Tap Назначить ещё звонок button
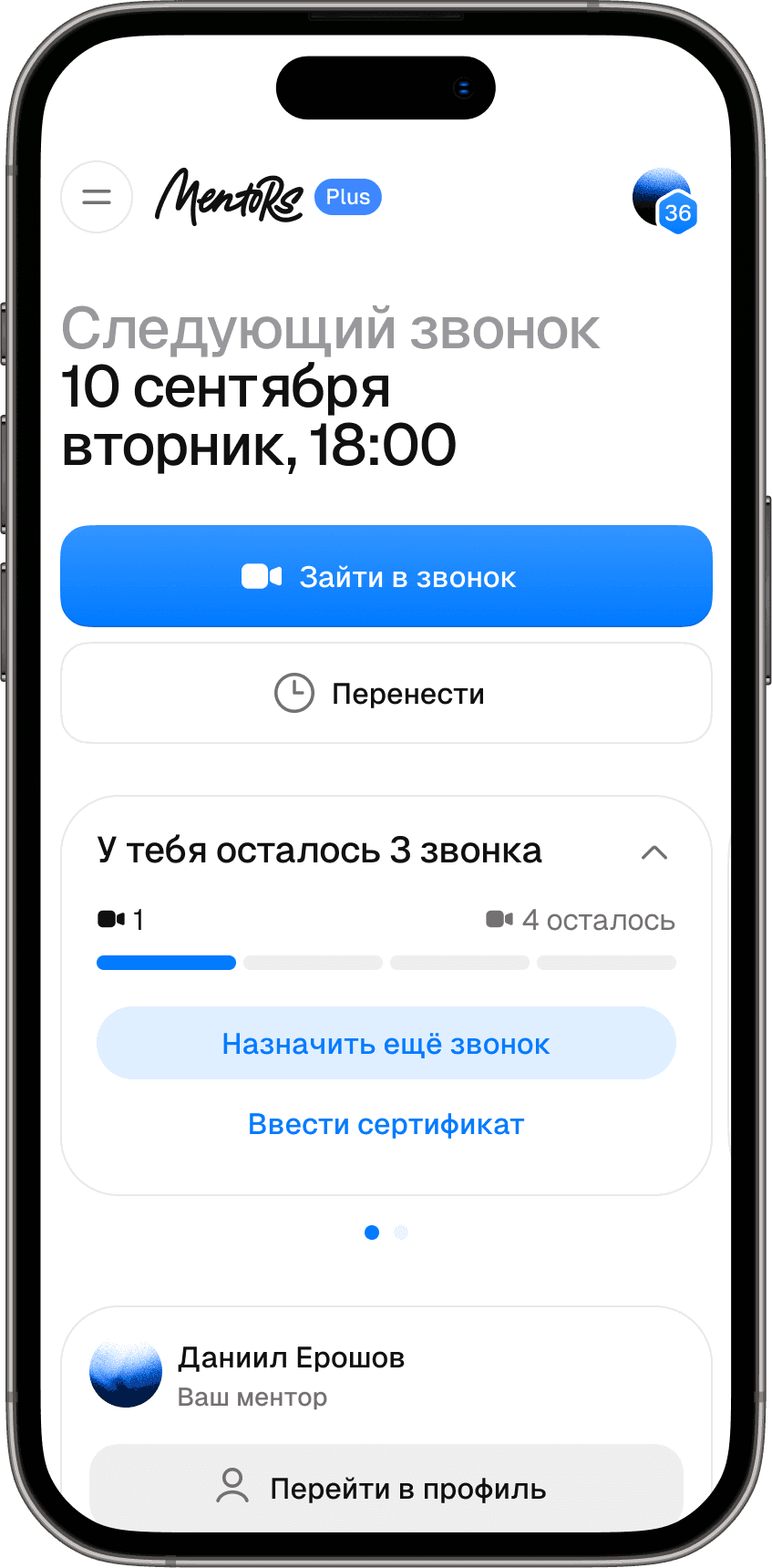This screenshot has height=1568, width=772. click(386, 1044)
